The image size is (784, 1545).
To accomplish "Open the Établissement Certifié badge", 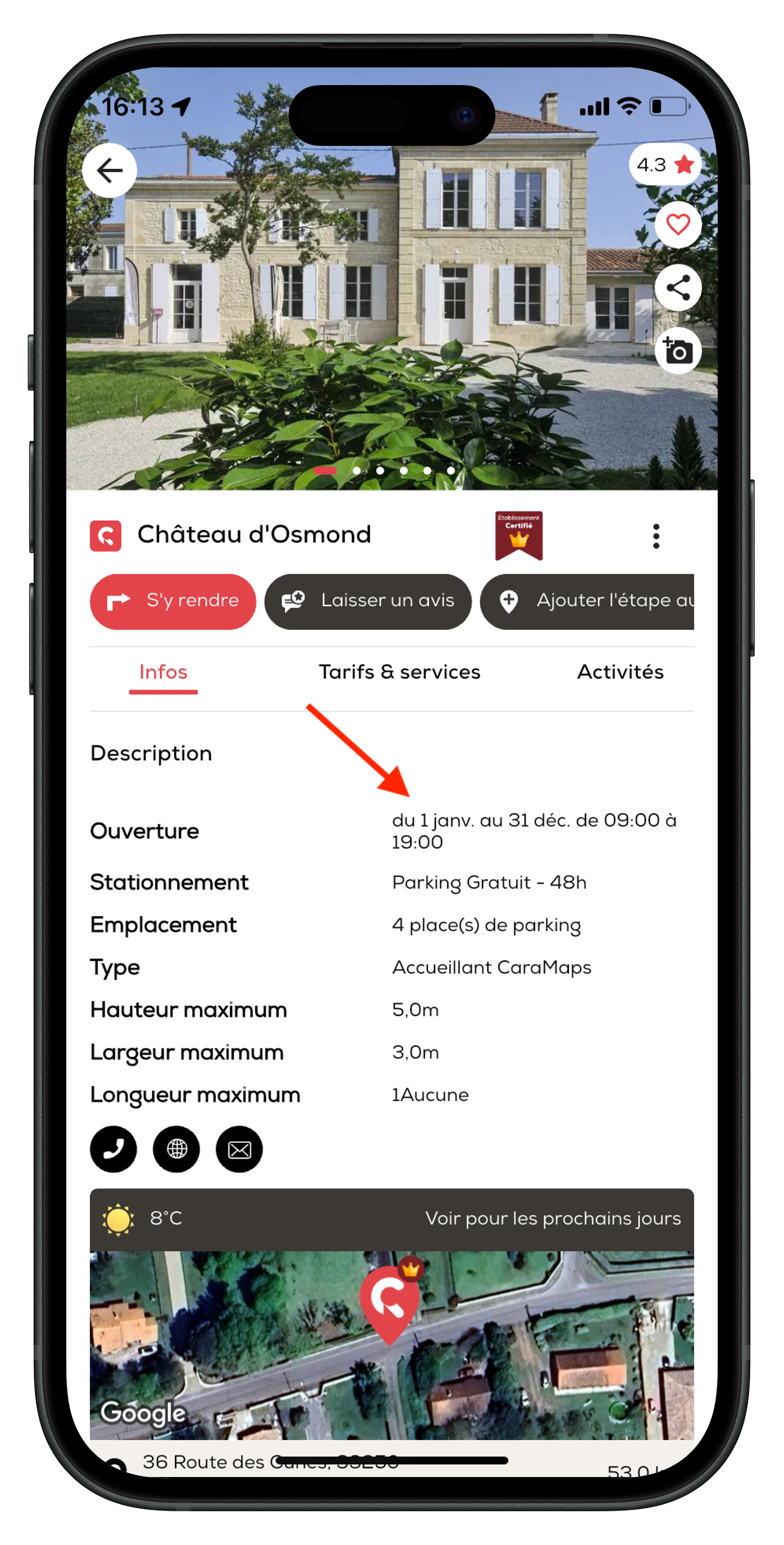I will coord(518,535).
